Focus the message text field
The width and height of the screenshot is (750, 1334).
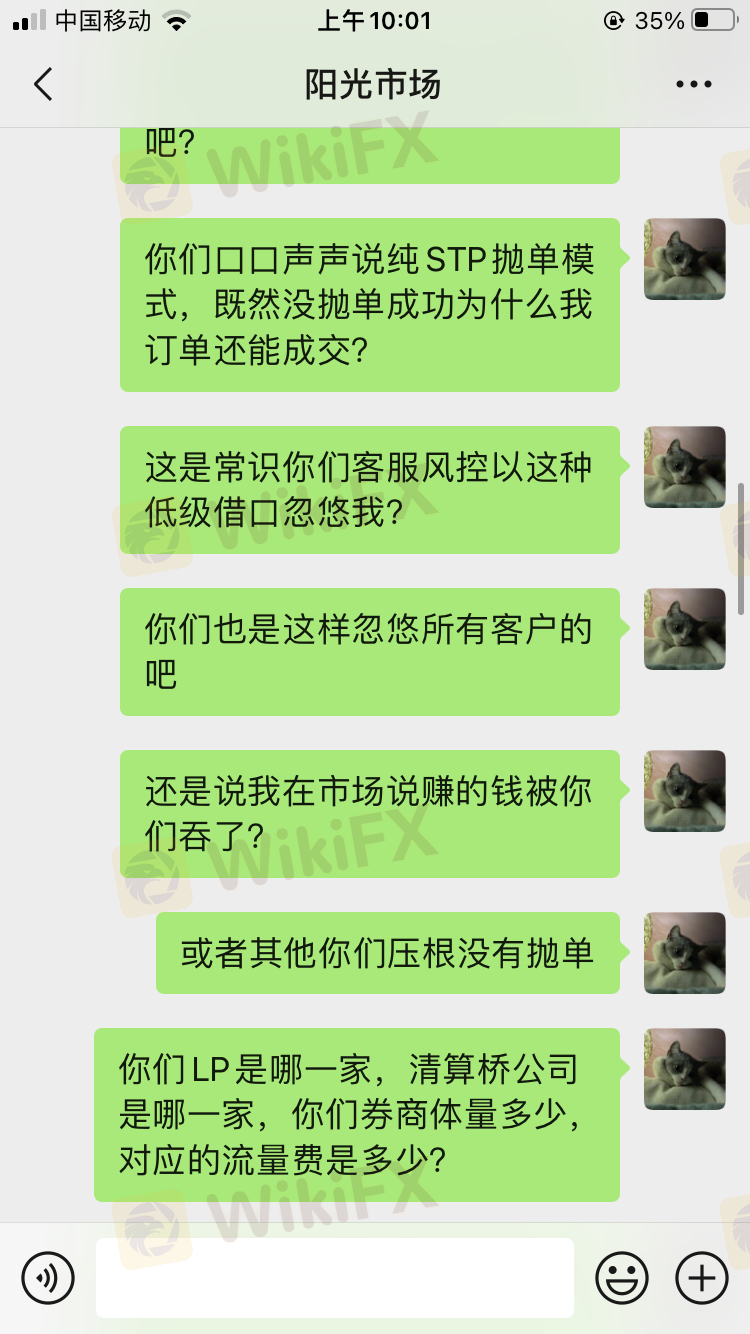(x=335, y=1277)
